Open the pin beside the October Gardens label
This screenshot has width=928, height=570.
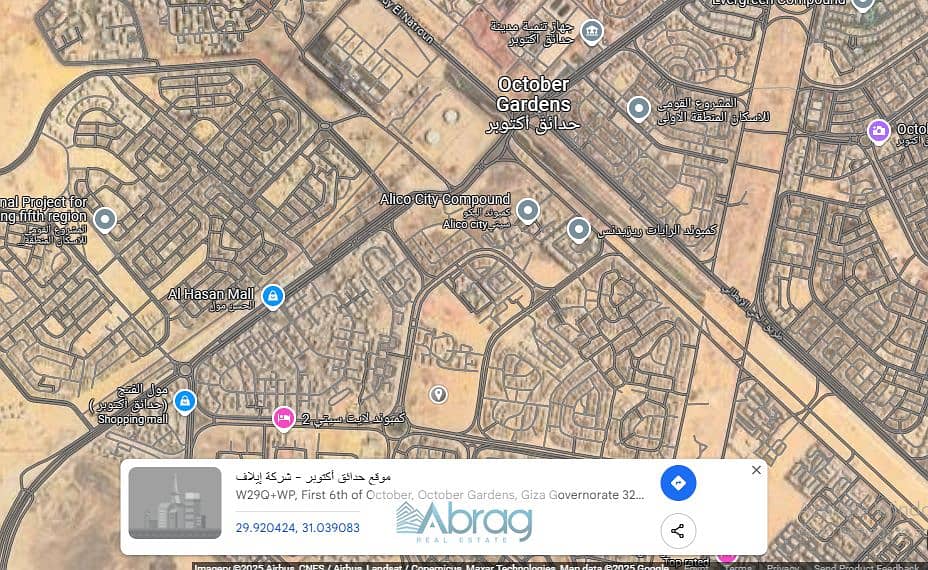pos(638,108)
